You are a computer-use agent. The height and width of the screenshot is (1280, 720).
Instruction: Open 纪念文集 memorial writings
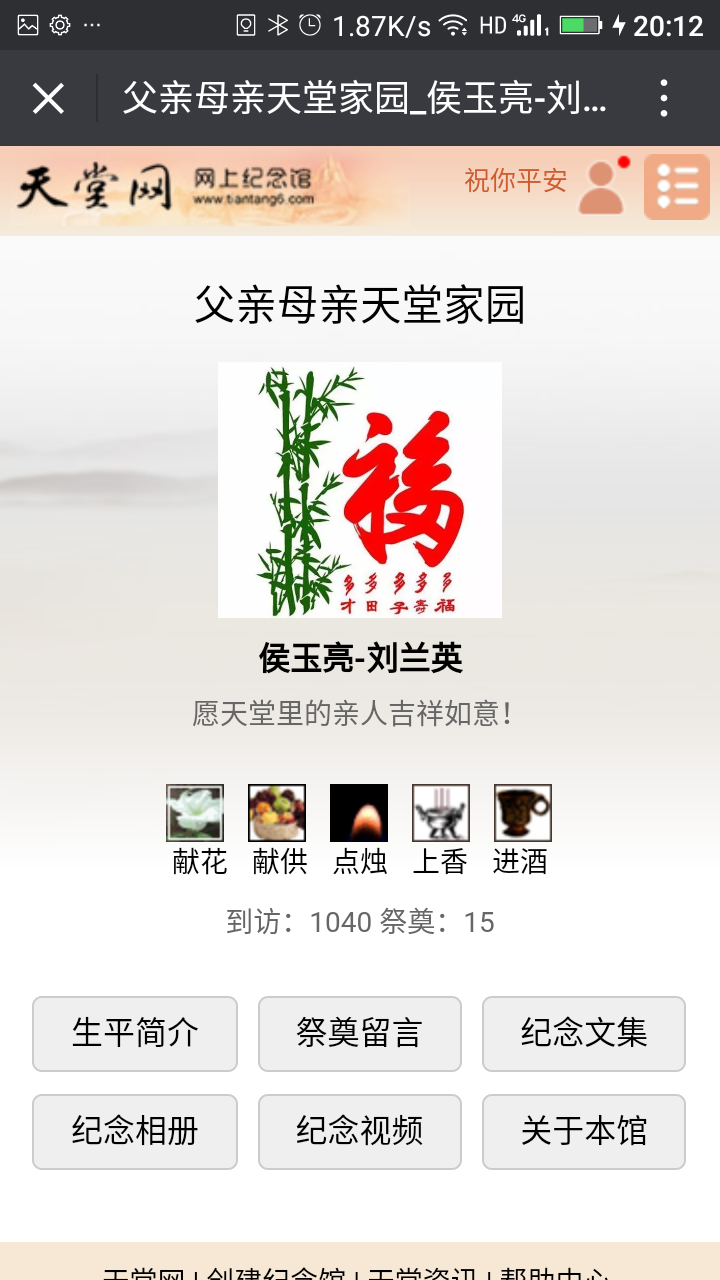point(584,1033)
